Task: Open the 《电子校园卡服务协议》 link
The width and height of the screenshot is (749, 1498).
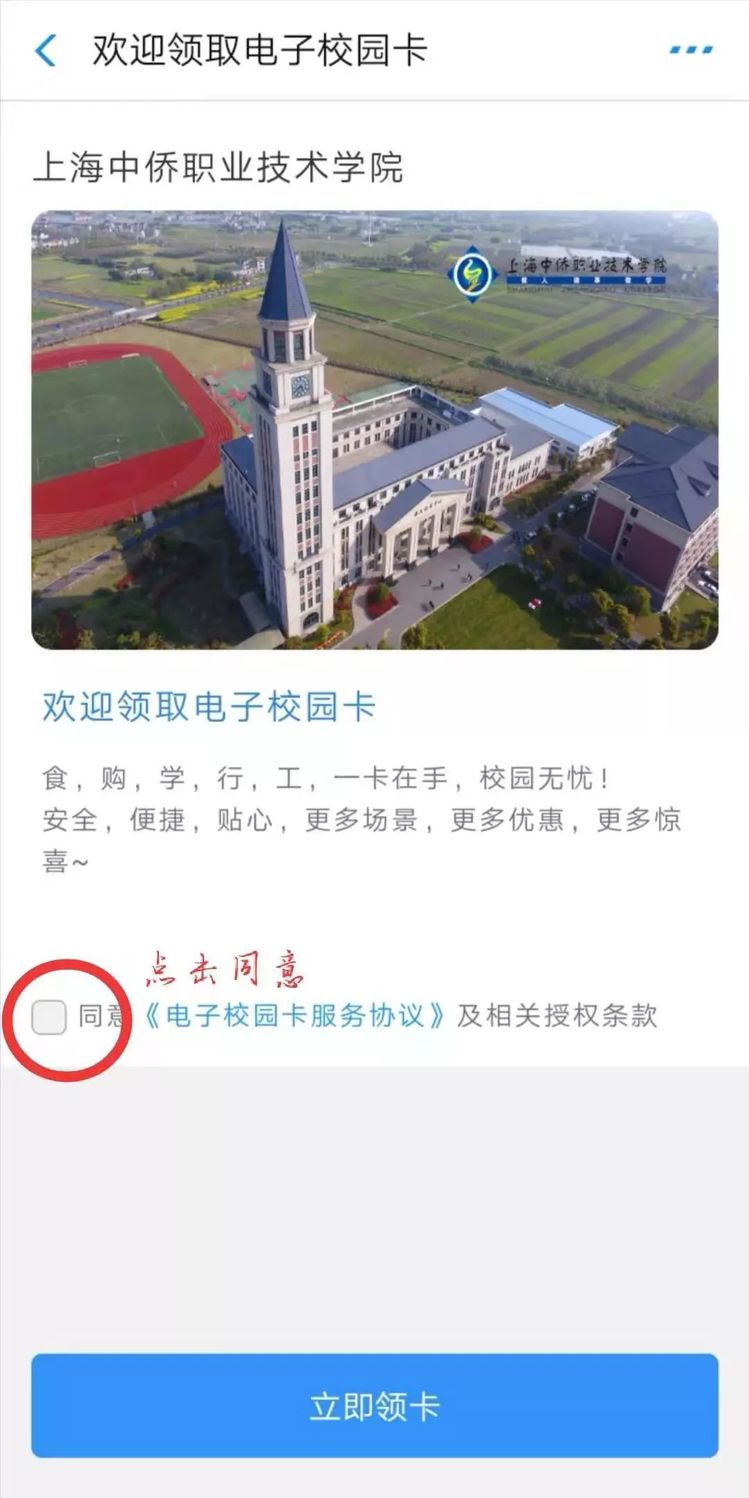Action: [x=295, y=1016]
